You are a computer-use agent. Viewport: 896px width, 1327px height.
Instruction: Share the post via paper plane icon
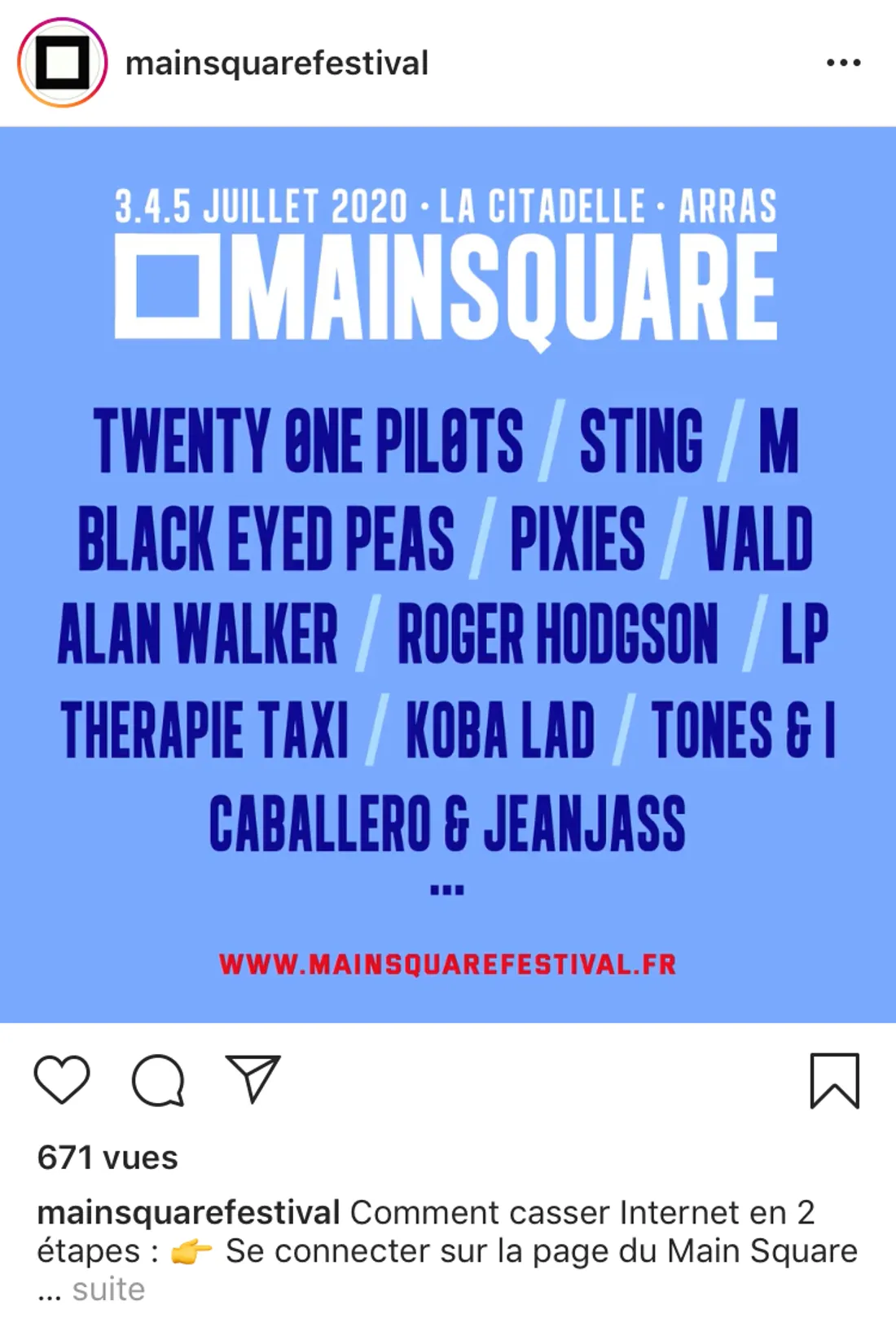tap(253, 1079)
